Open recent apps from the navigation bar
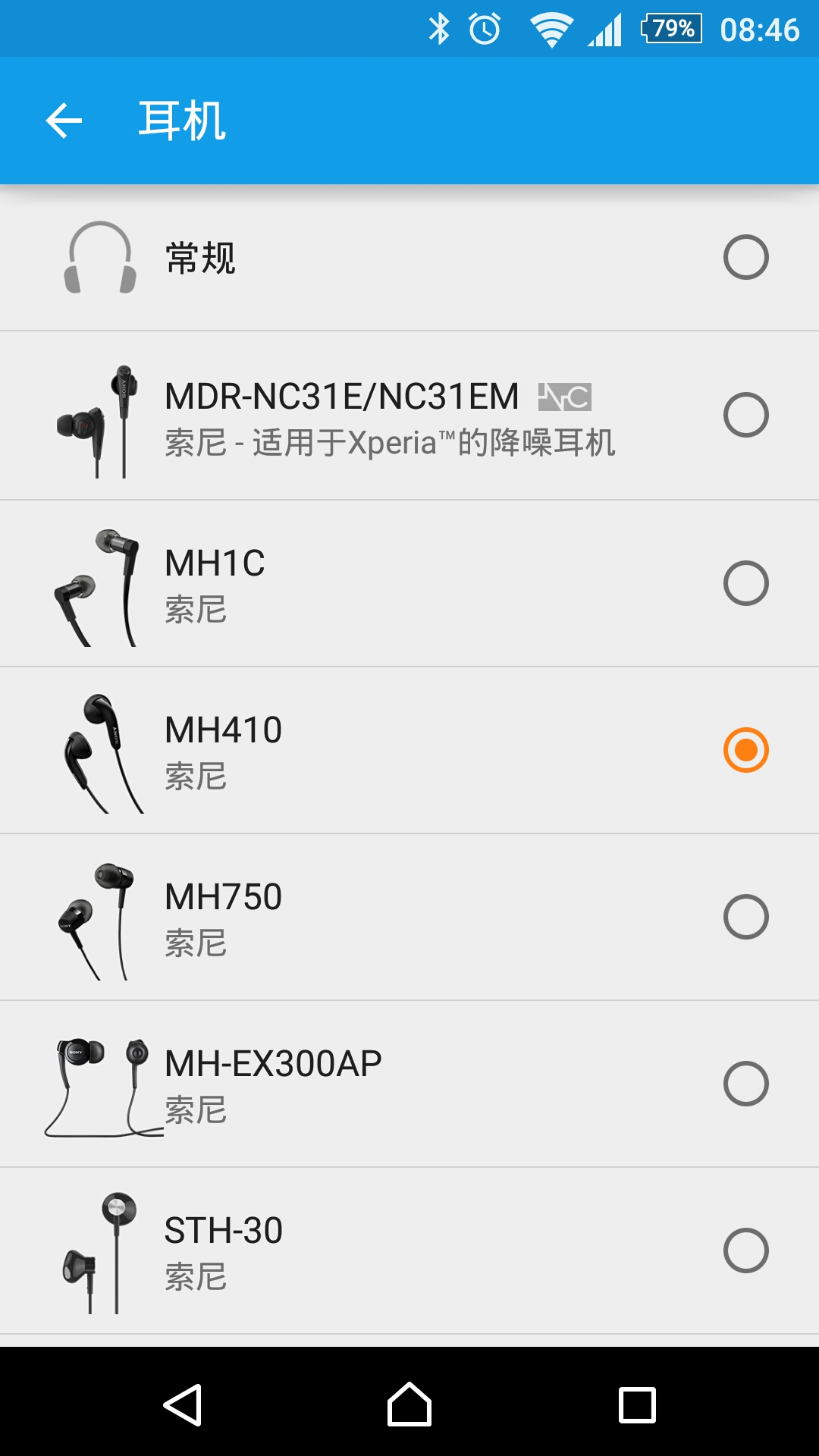819x1456 pixels. [637, 1405]
